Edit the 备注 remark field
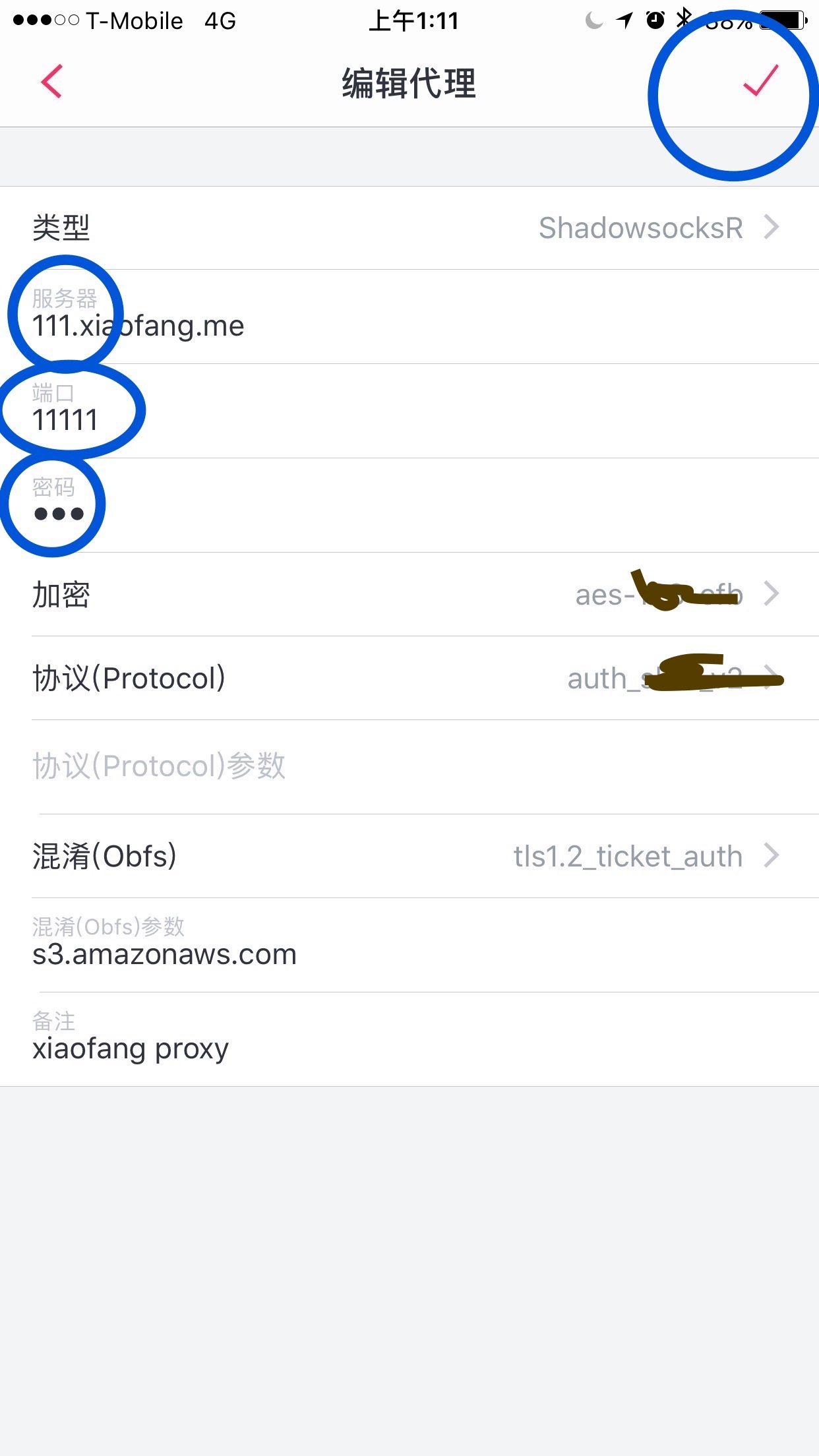 (x=409, y=1039)
